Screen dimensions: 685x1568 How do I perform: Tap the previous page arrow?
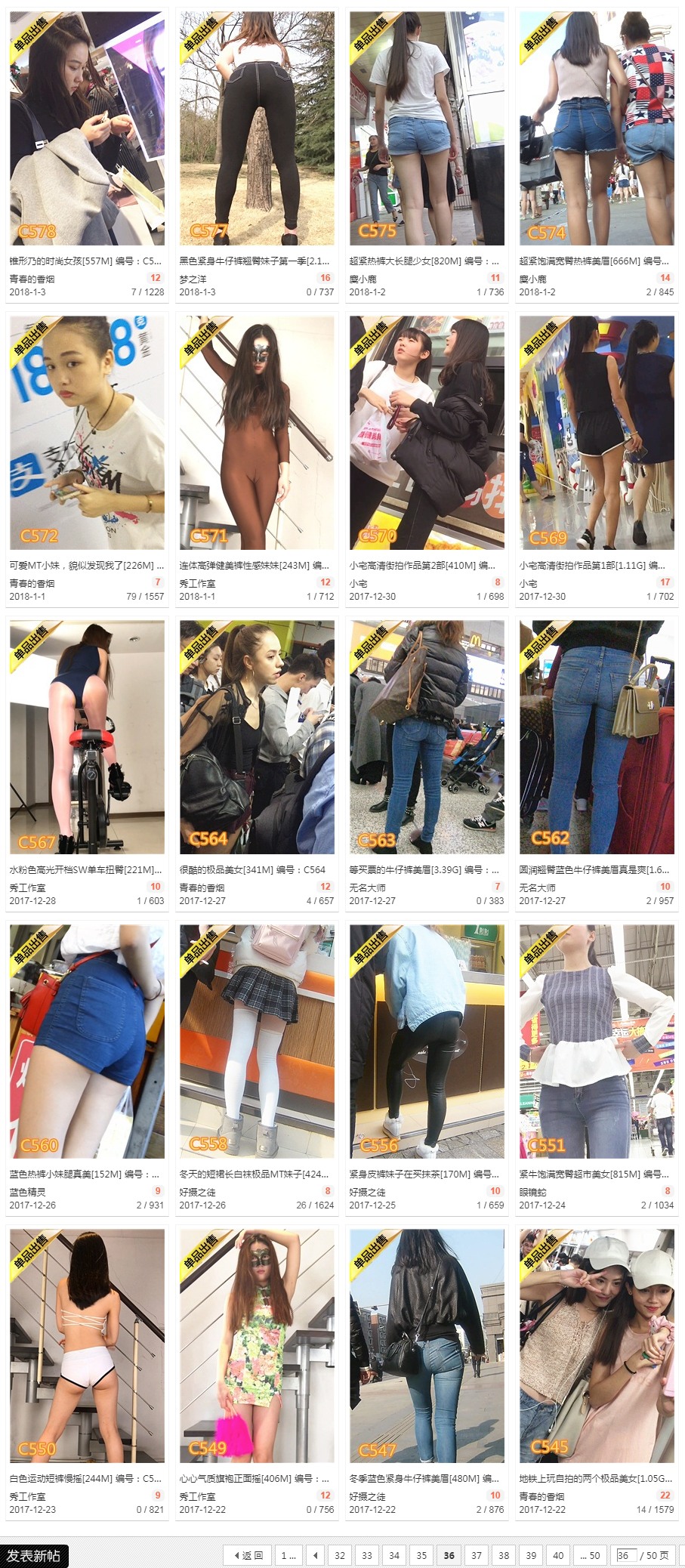(x=316, y=1555)
